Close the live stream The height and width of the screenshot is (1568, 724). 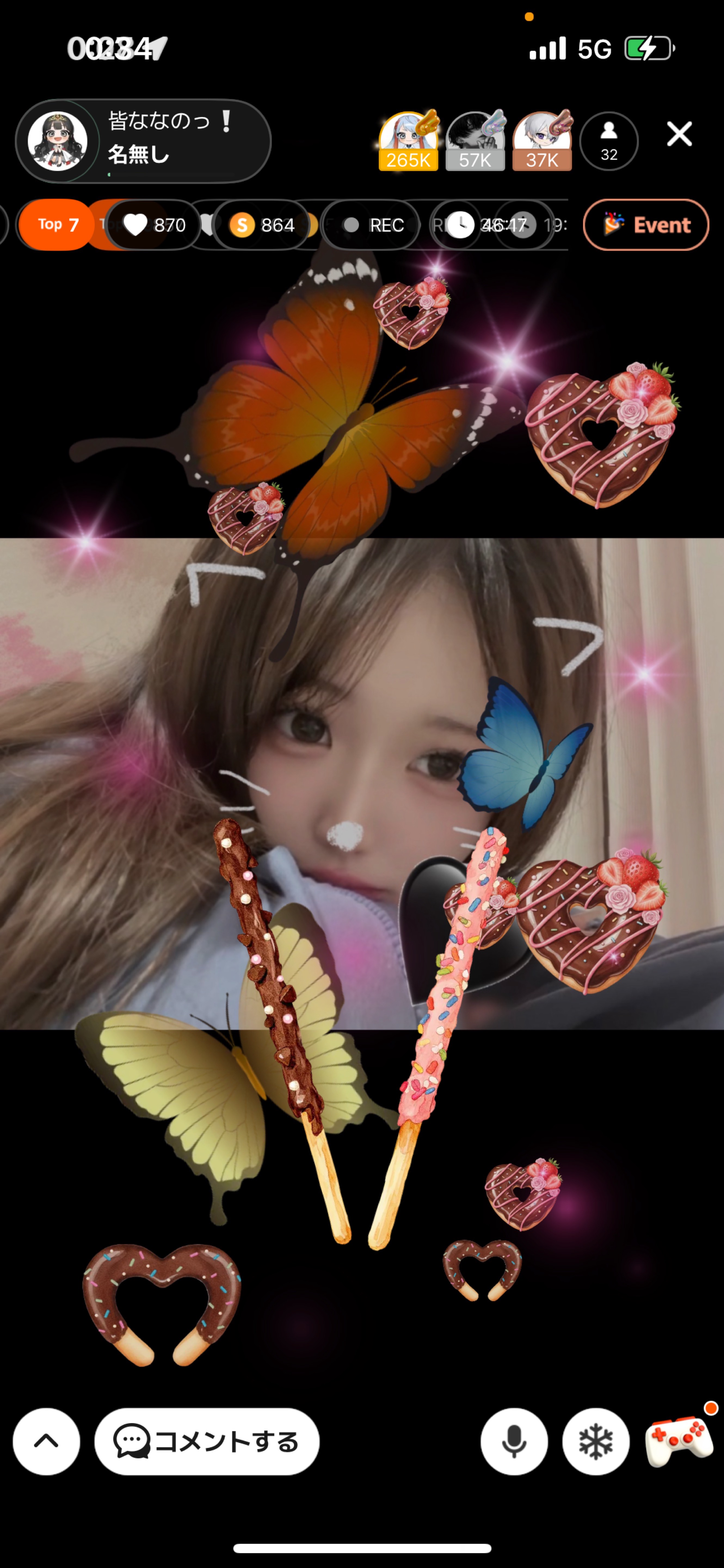point(679,134)
